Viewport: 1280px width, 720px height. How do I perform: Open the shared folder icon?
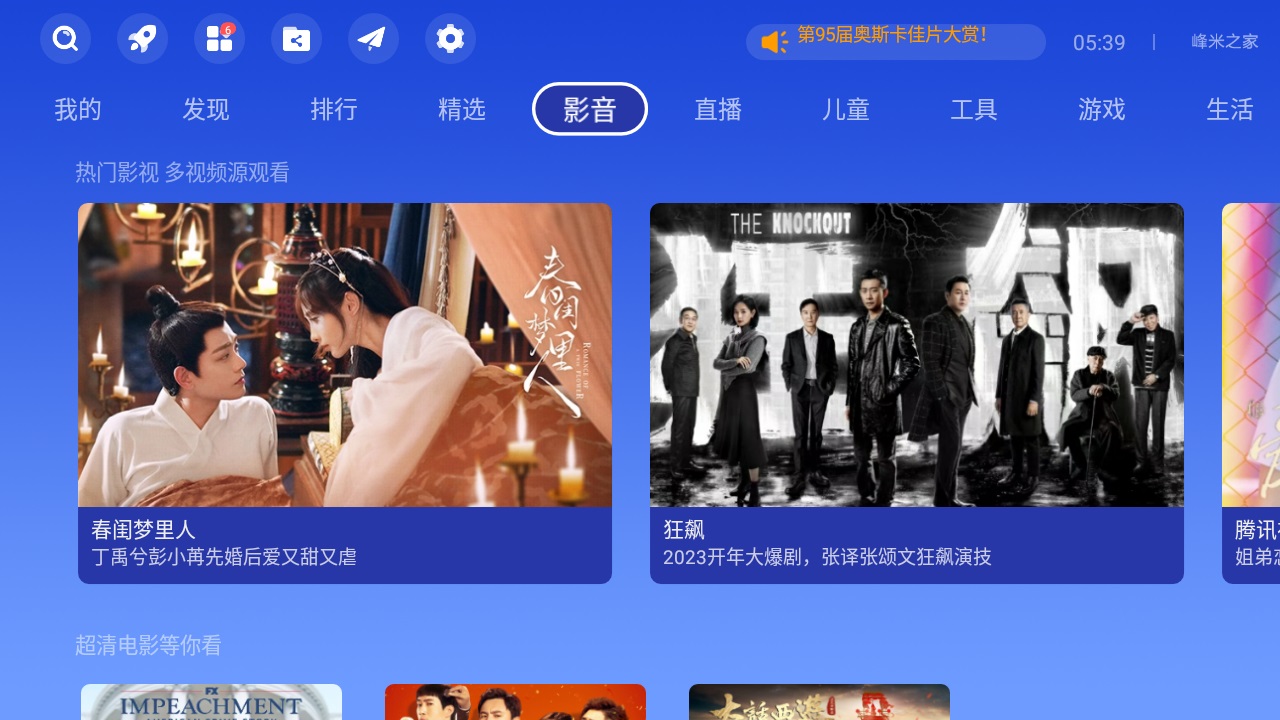(x=296, y=39)
